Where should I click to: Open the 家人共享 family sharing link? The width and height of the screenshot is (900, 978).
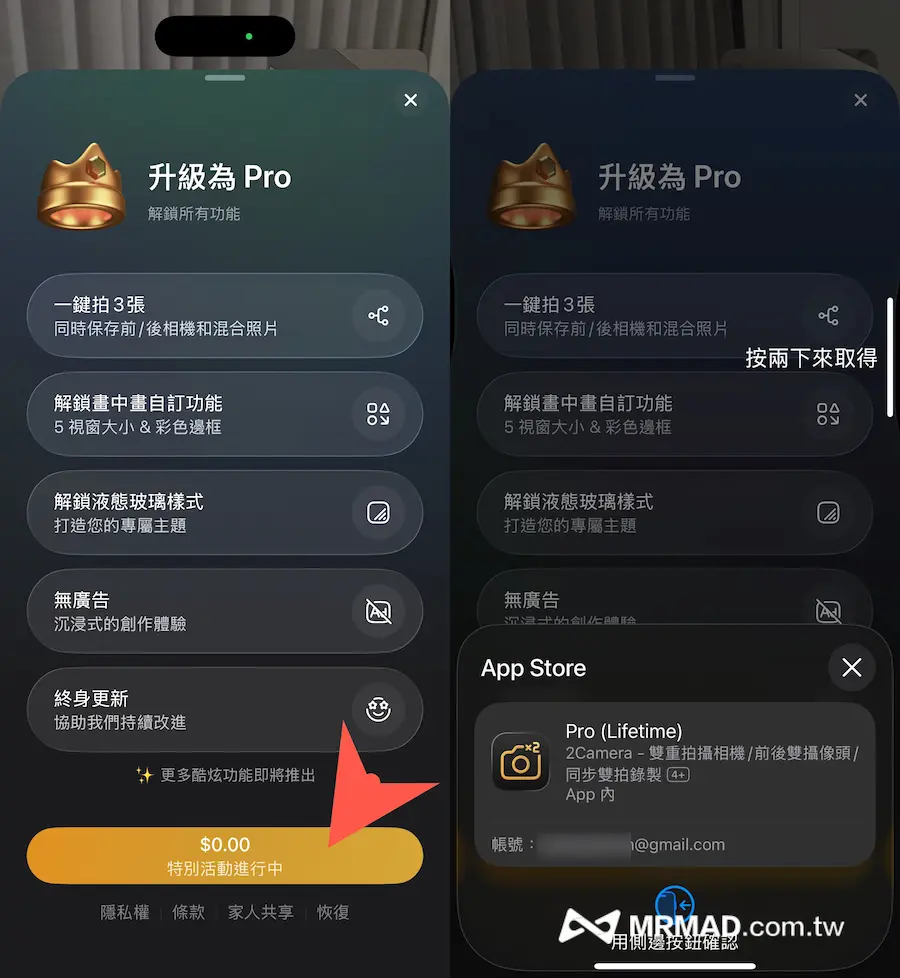pos(260,912)
